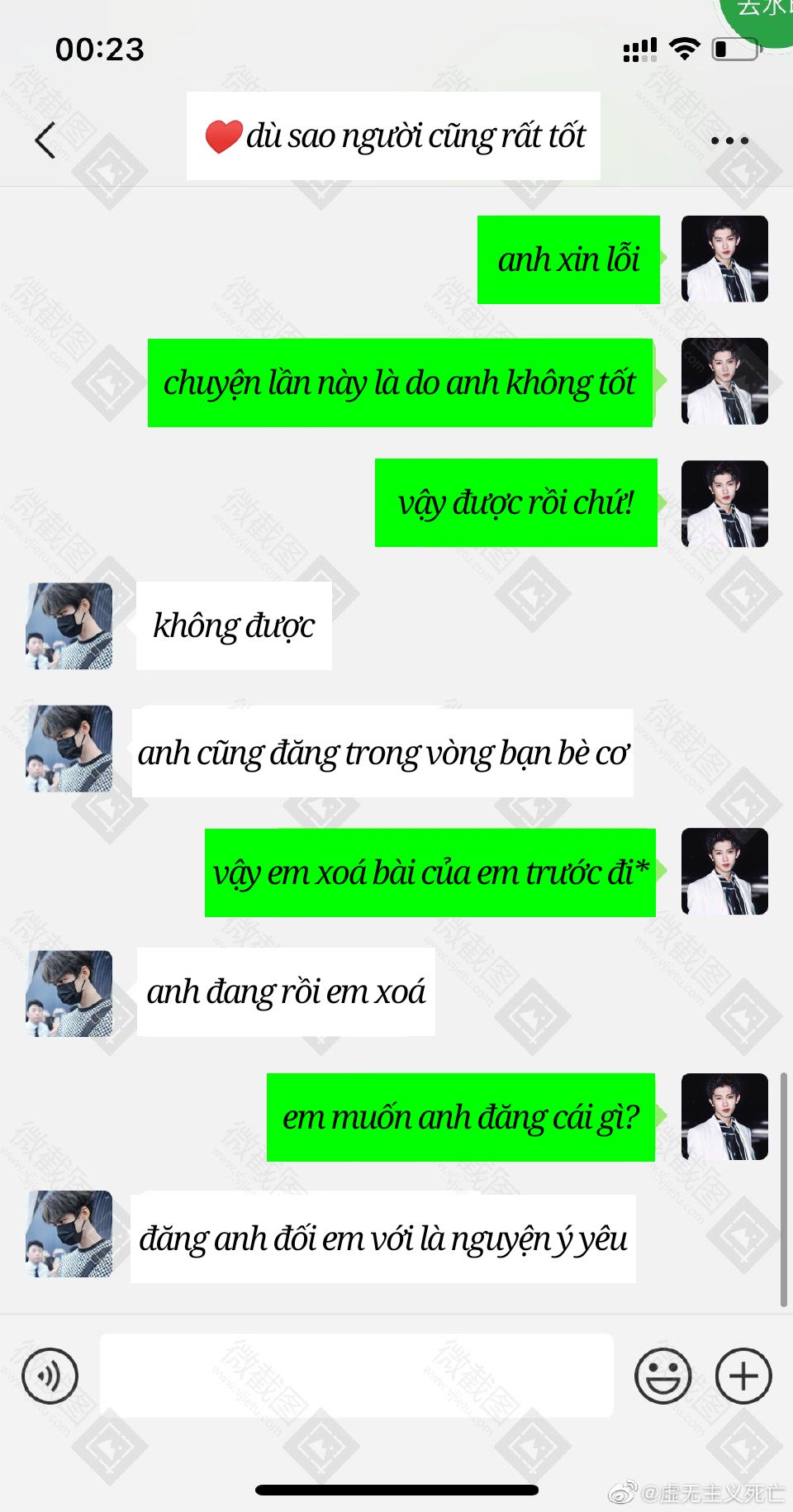Image resolution: width=793 pixels, height=1512 pixels.
Task: Switch to voice message input
Action: [x=50, y=1376]
